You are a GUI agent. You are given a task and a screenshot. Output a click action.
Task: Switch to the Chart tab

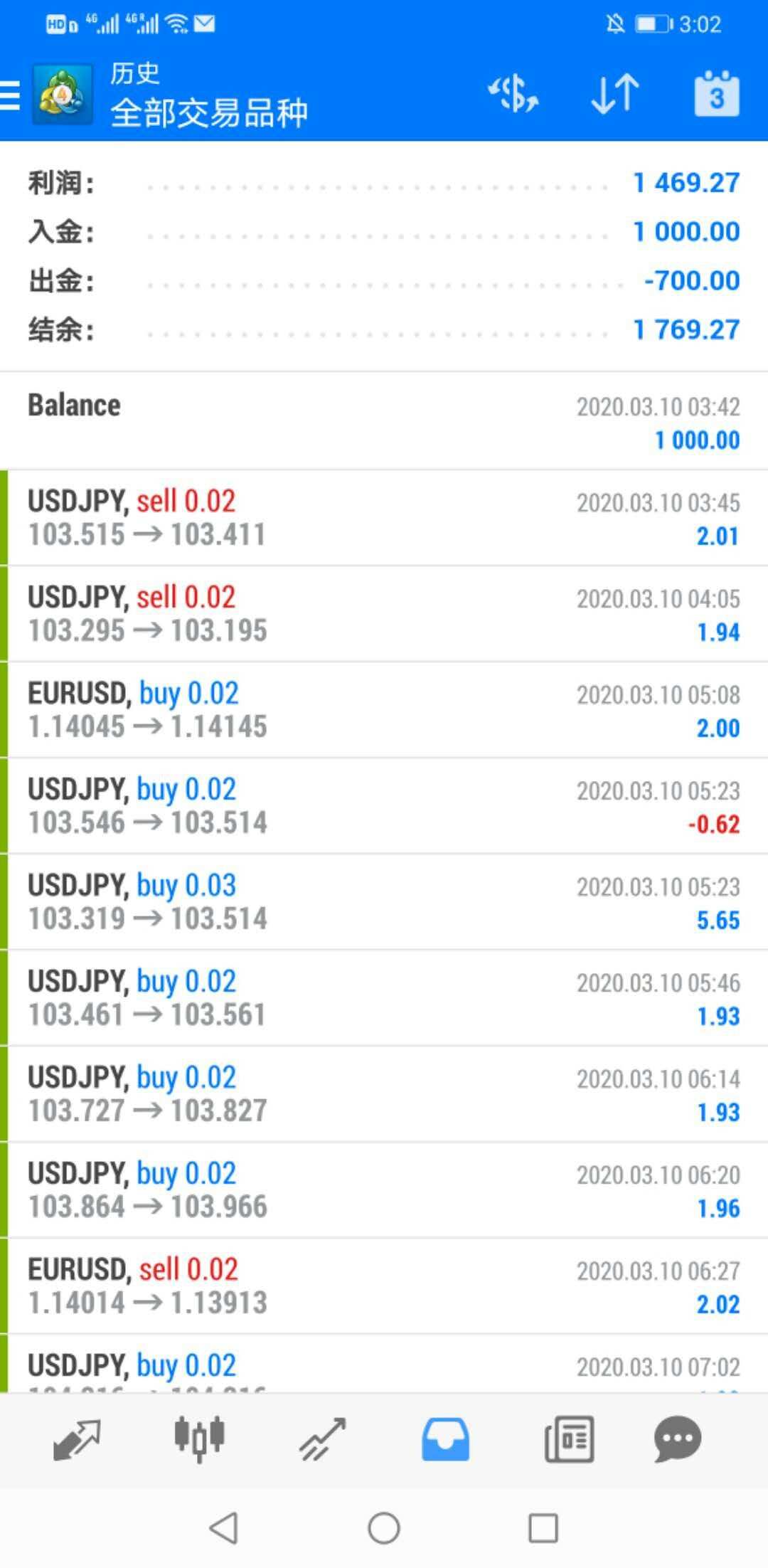pyautogui.click(x=200, y=1439)
